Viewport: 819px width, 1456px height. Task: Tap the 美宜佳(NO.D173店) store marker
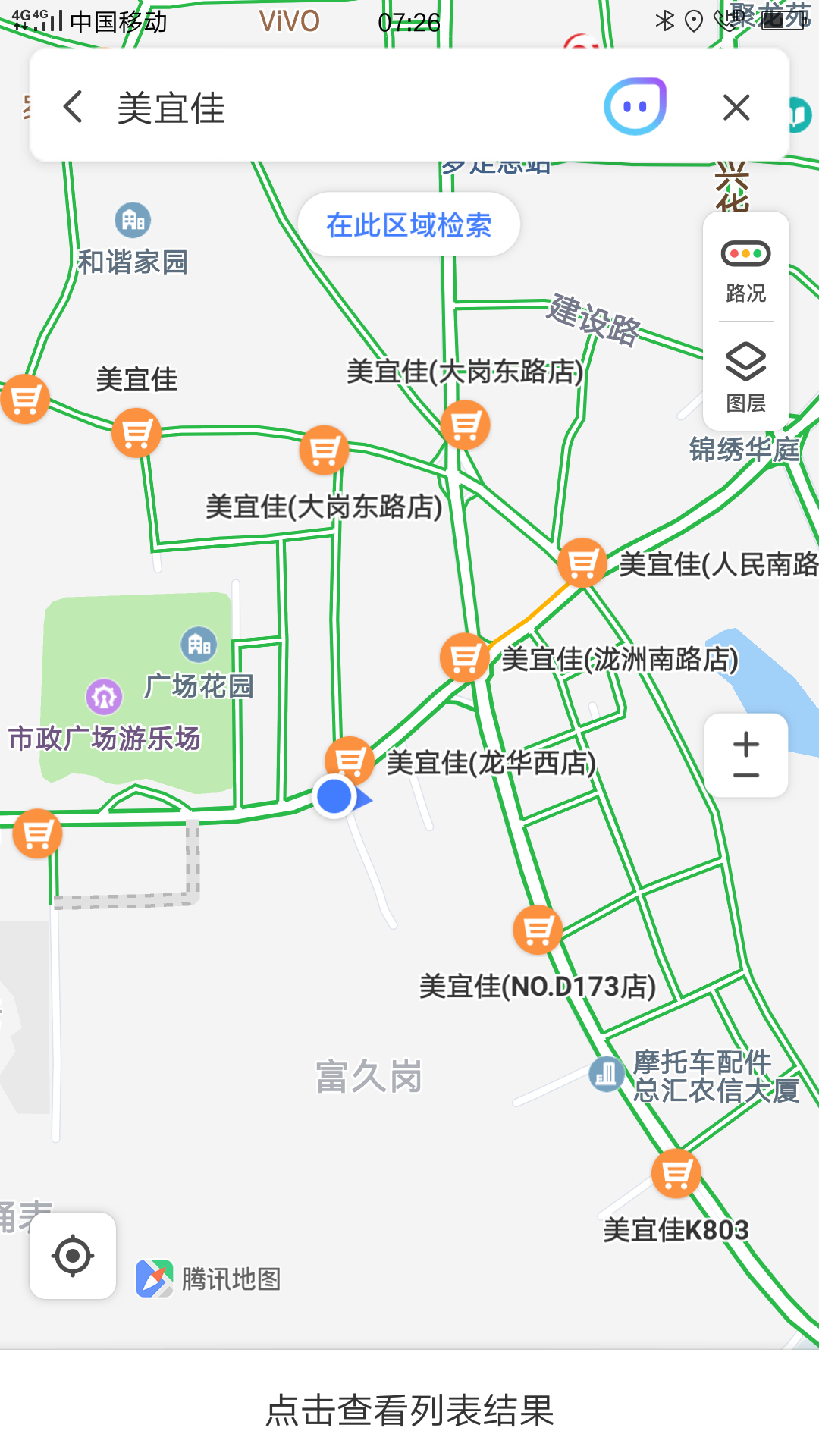tap(537, 929)
